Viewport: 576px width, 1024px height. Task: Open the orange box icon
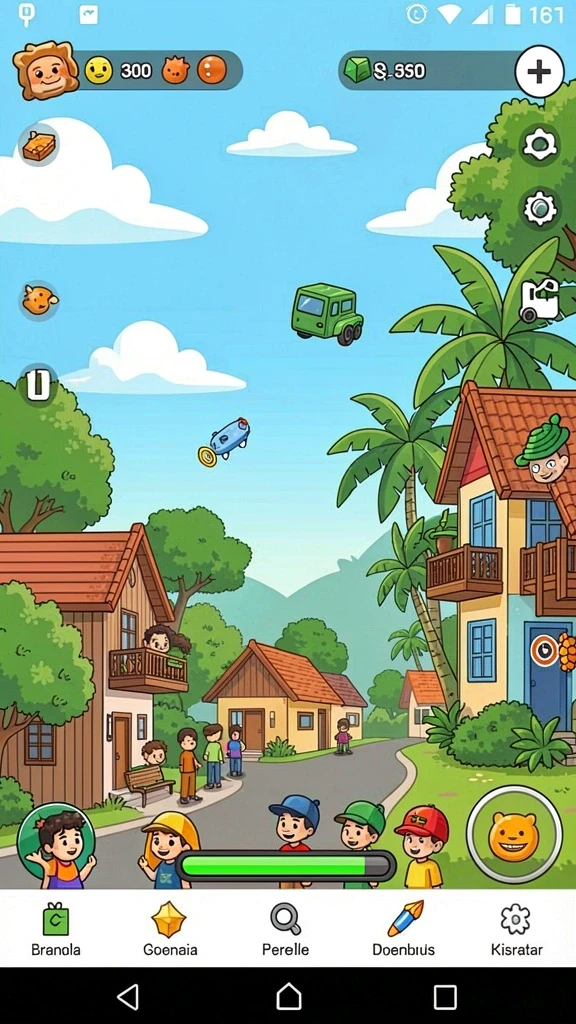[39, 145]
